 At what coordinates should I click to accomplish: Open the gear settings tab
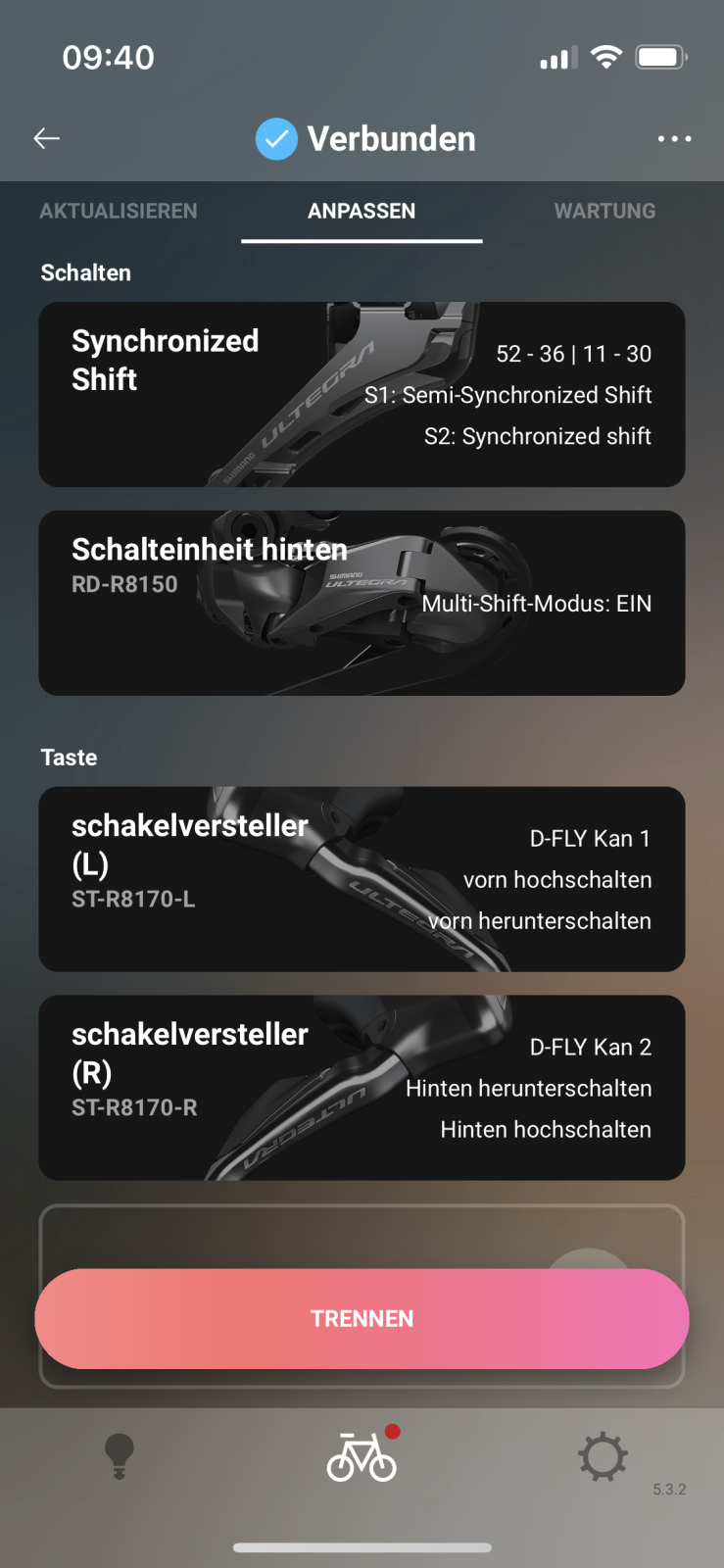[x=603, y=1456]
